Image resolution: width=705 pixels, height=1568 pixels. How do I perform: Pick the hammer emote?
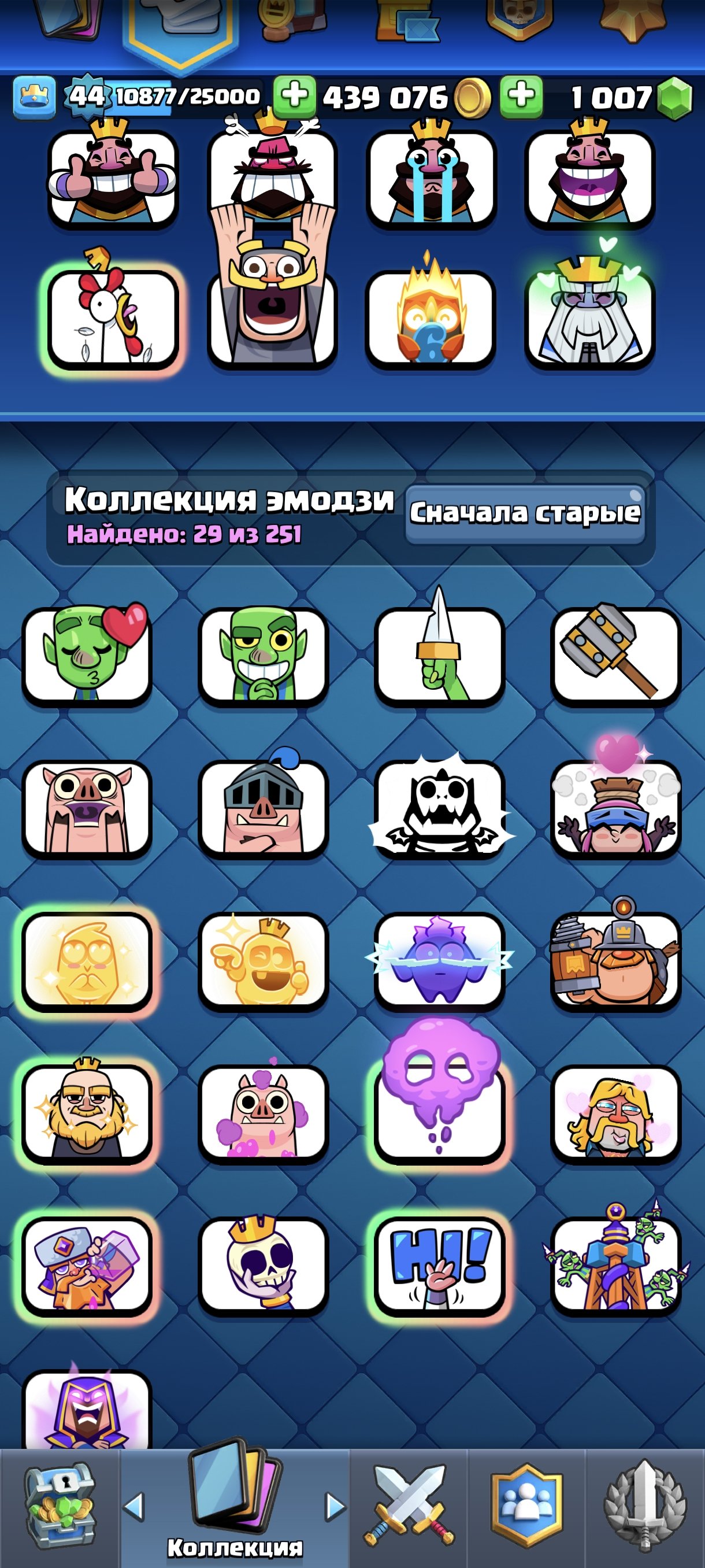pos(615,656)
